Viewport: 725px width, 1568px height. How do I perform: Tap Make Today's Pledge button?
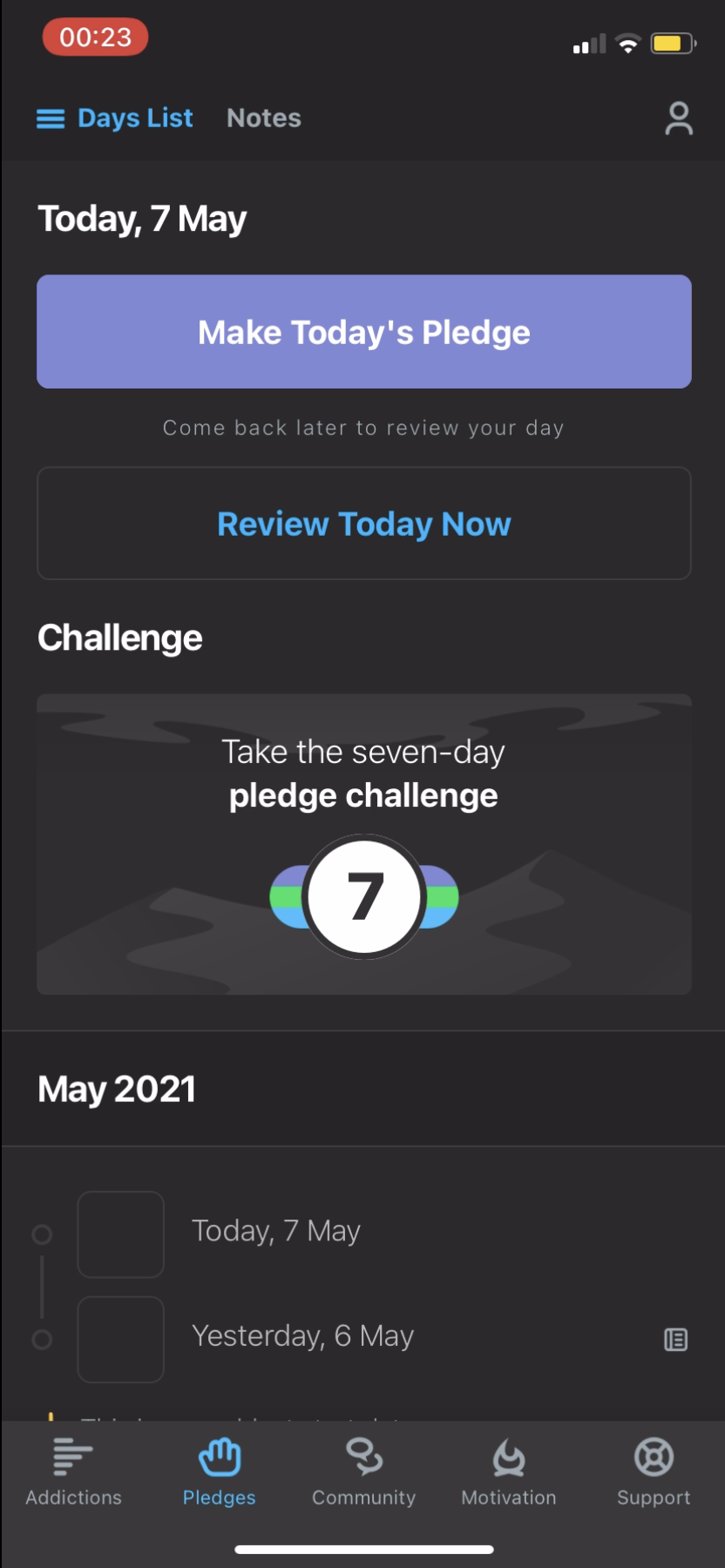[364, 332]
